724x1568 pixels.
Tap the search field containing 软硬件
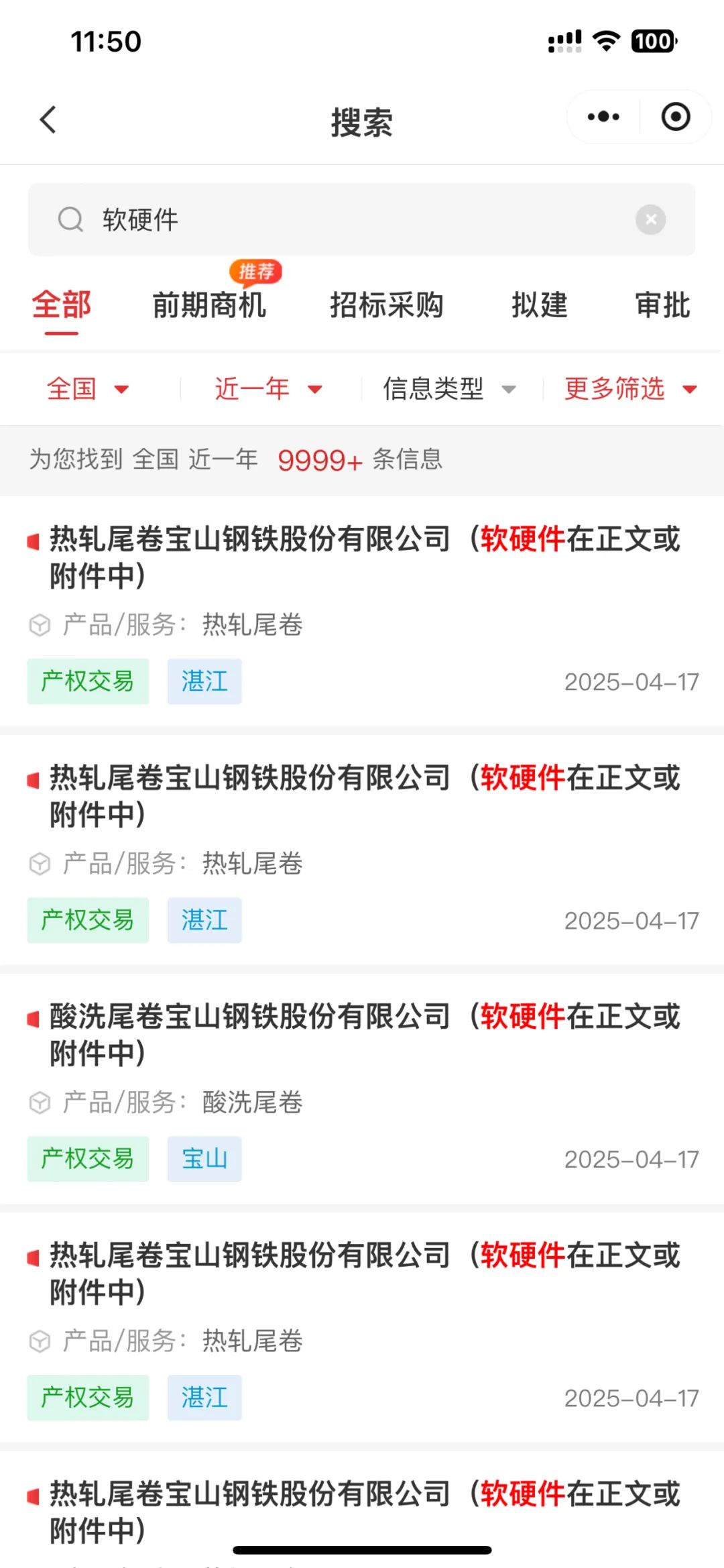[x=361, y=219]
